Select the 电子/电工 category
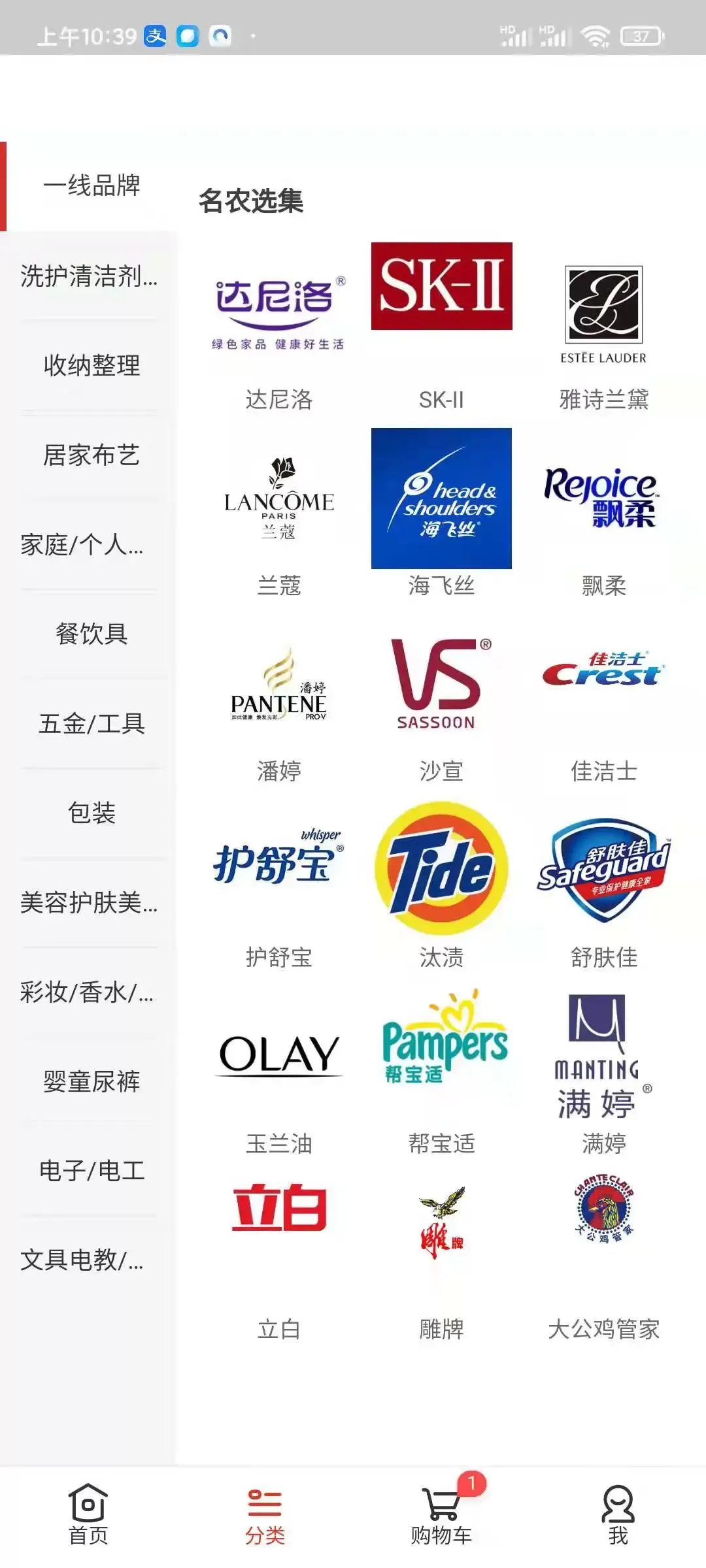The width and height of the screenshot is (706, 1568). pyautogui.click(x=92, y=1171)
